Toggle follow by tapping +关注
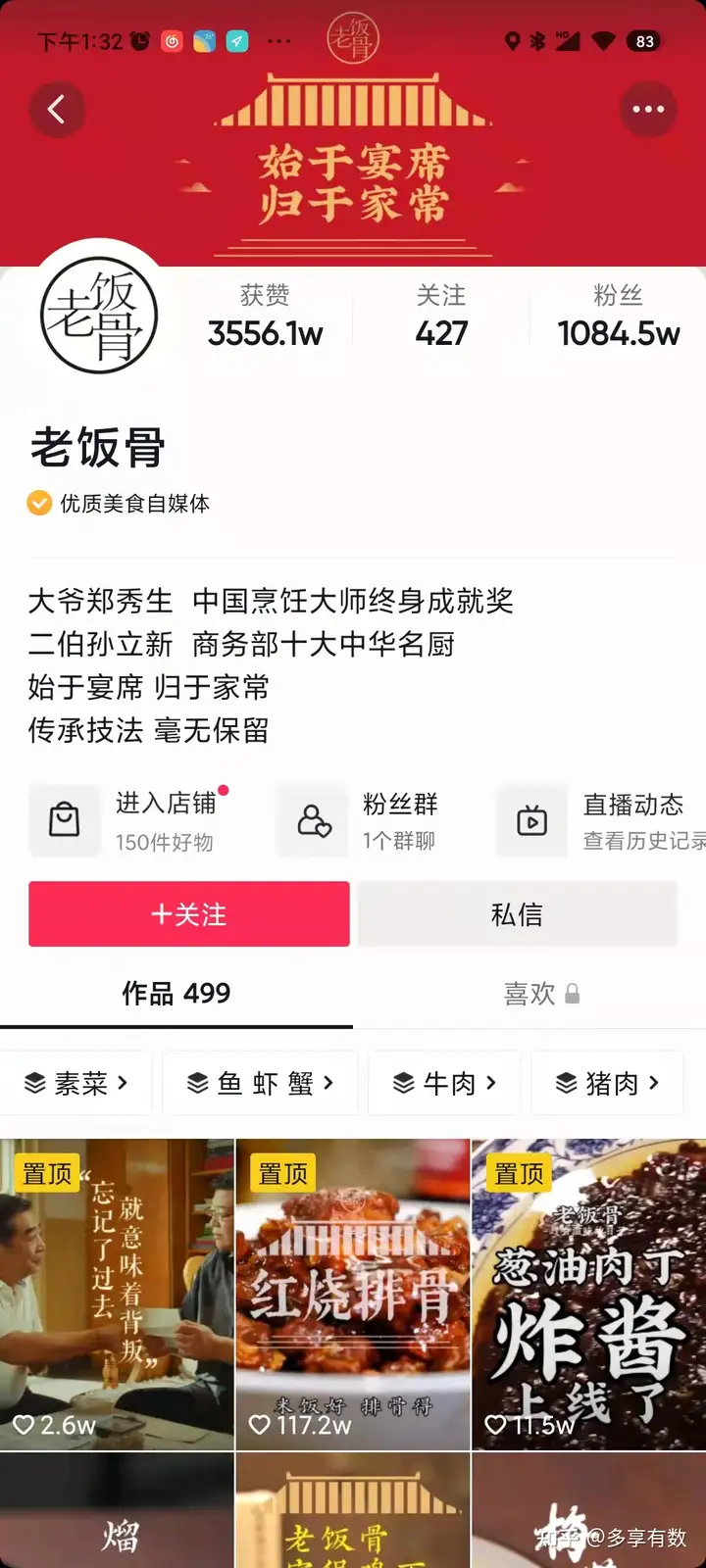The height and width of the screenshot is (1568, 706). pyautogui.click(x=188, y=913)
